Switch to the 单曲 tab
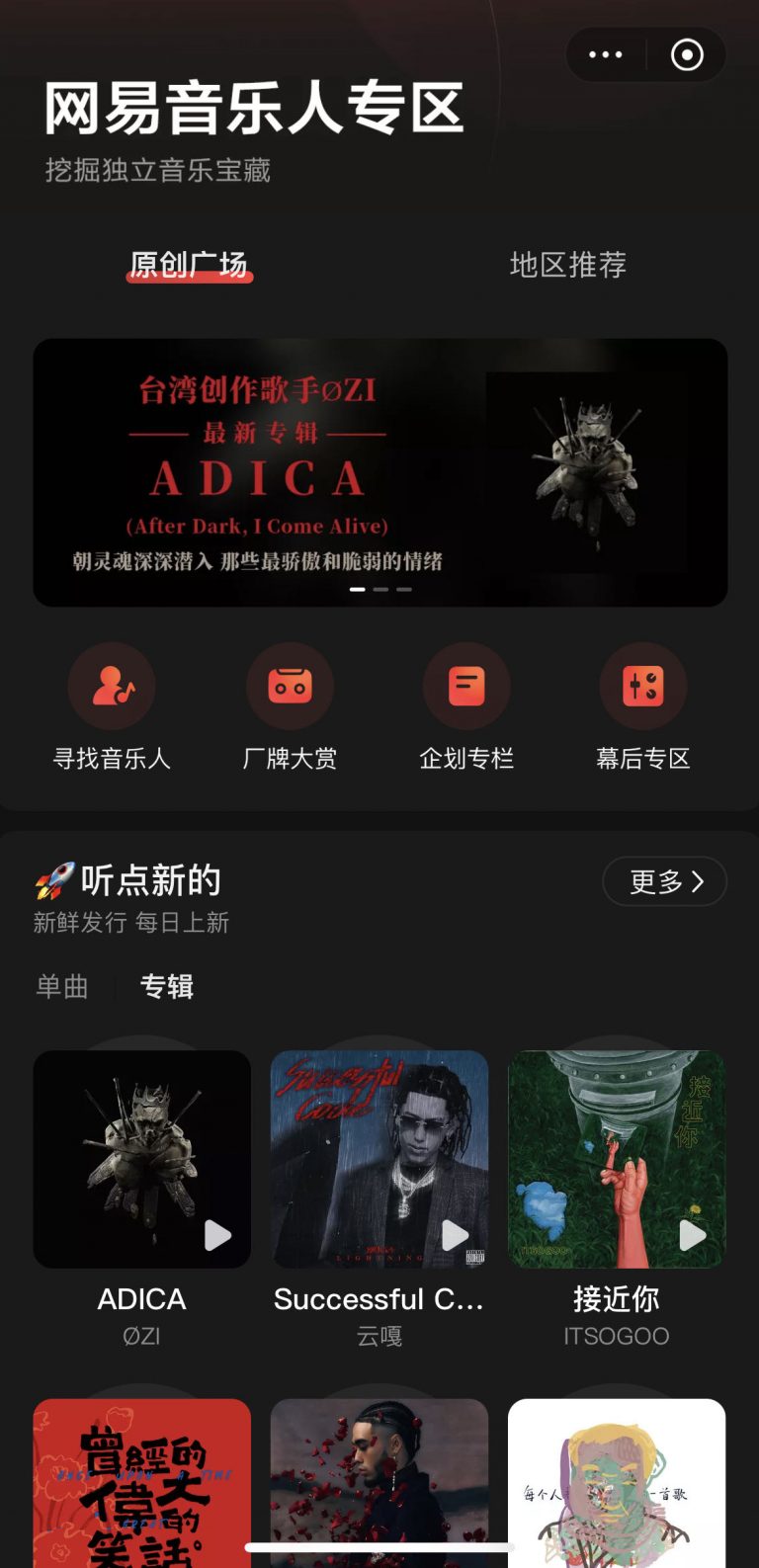Screen dimensions: 759x1568 [62, 986]
